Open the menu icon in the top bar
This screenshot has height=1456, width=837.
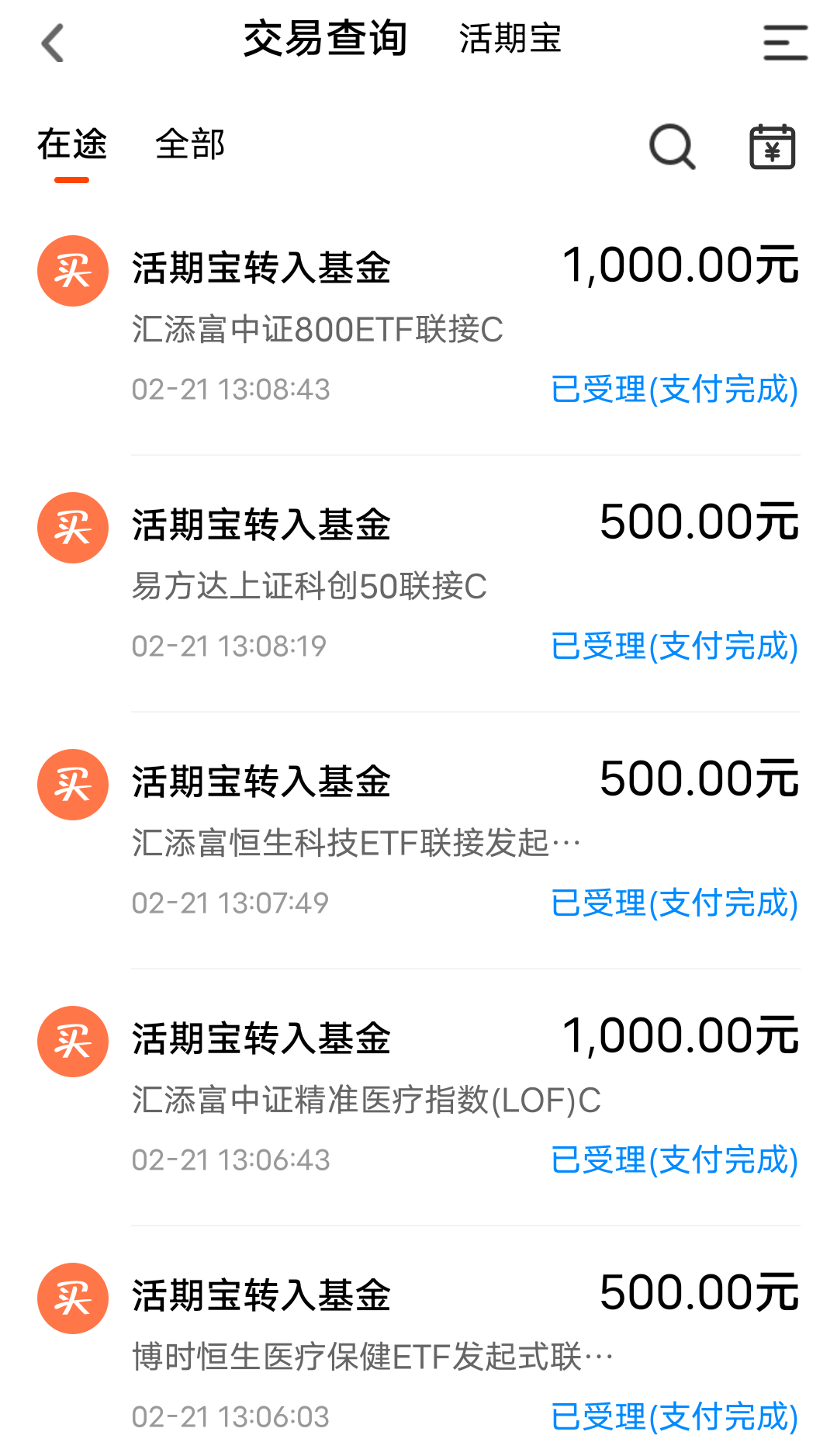point(785,42)
